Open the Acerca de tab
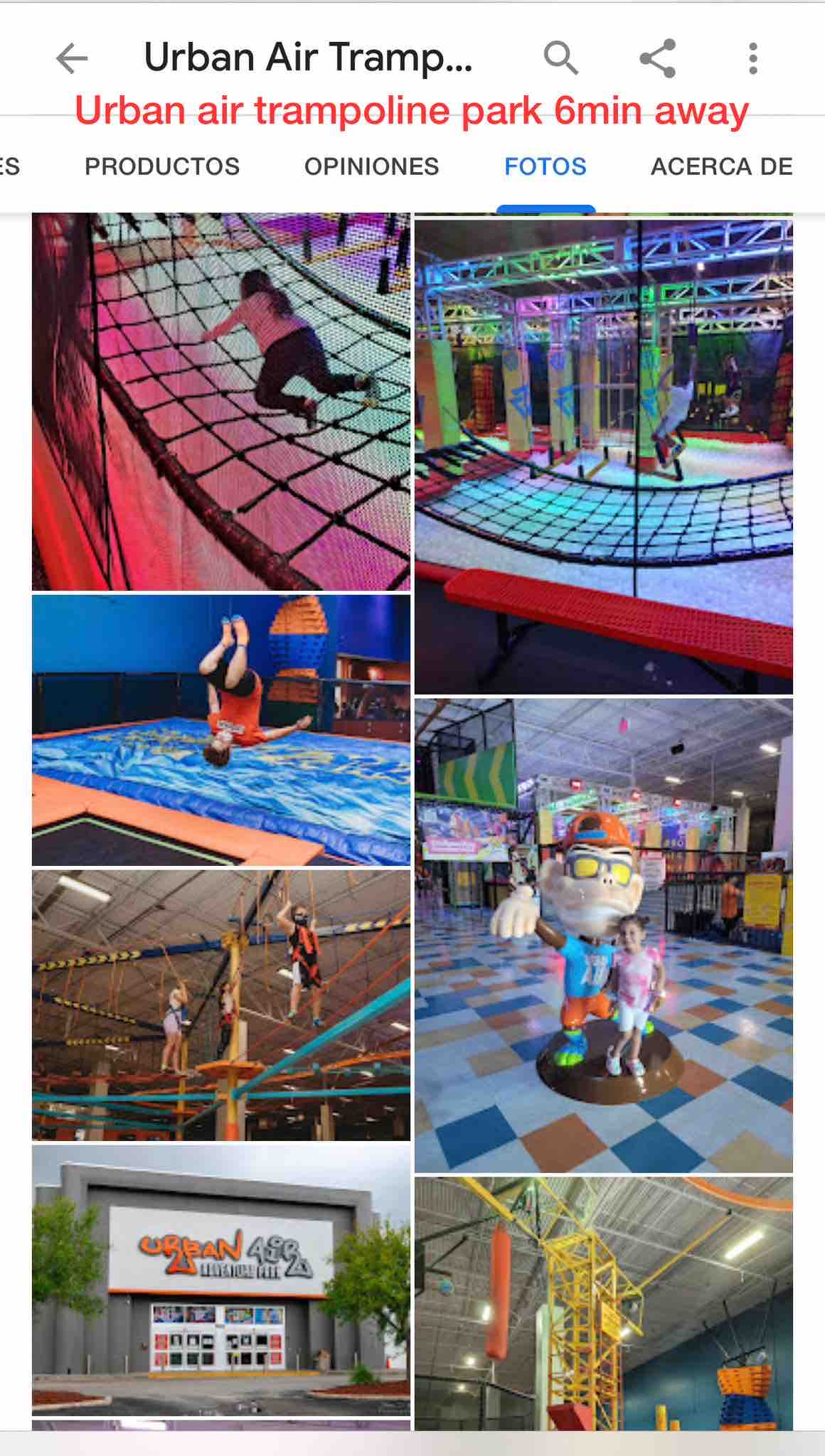The height and width of the screenshot is (1456, 825). [721, 166]
